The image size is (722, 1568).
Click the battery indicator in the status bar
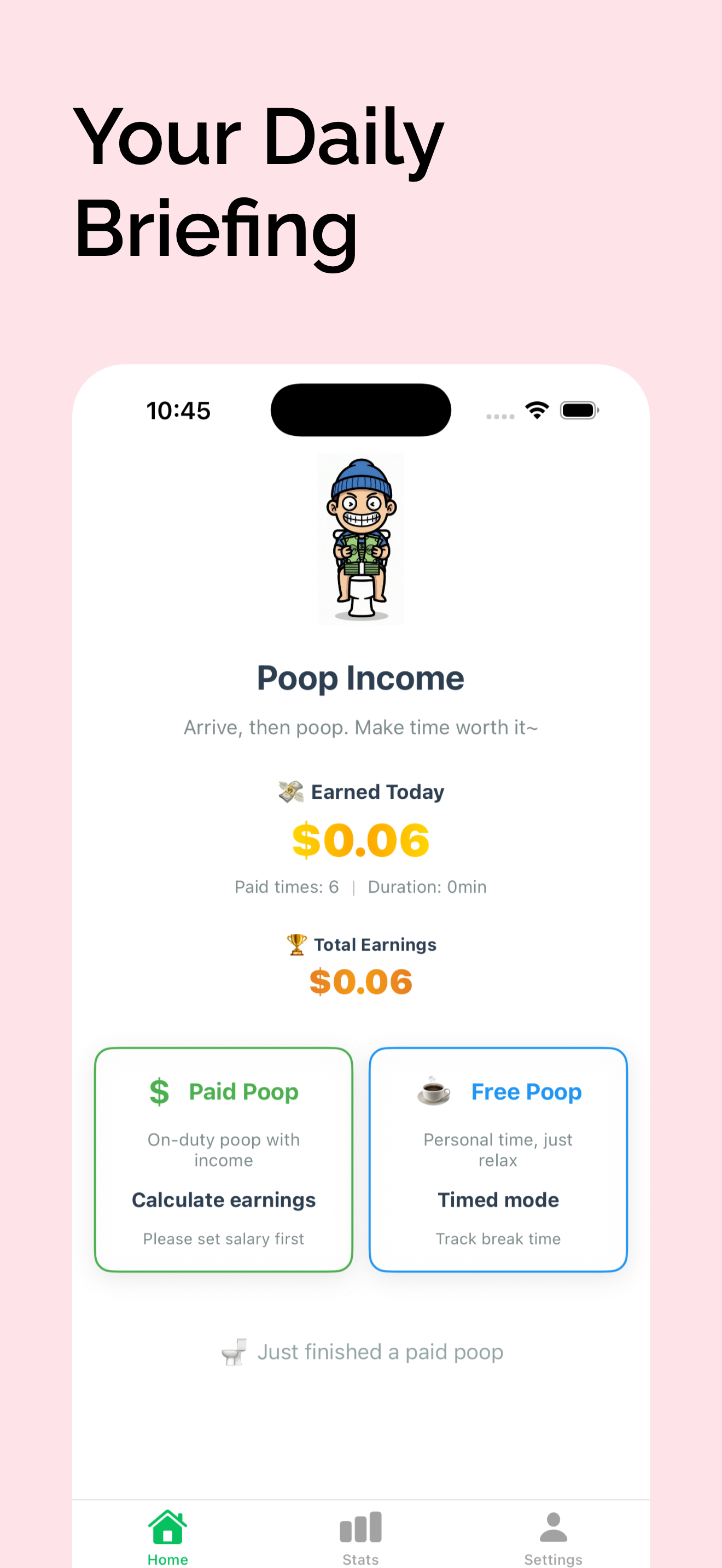click(577, 409)
